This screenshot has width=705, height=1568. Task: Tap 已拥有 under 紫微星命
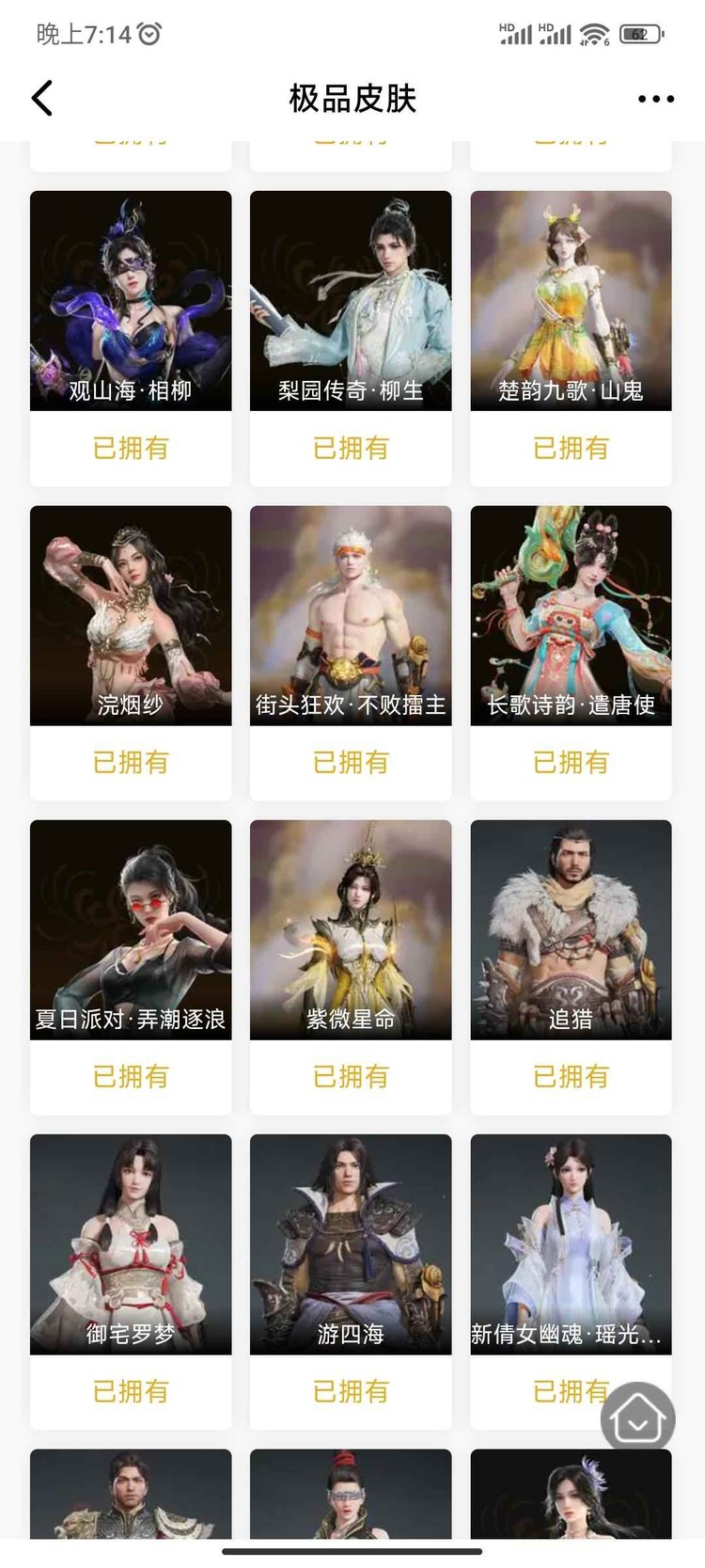(x=350, y=1077)
